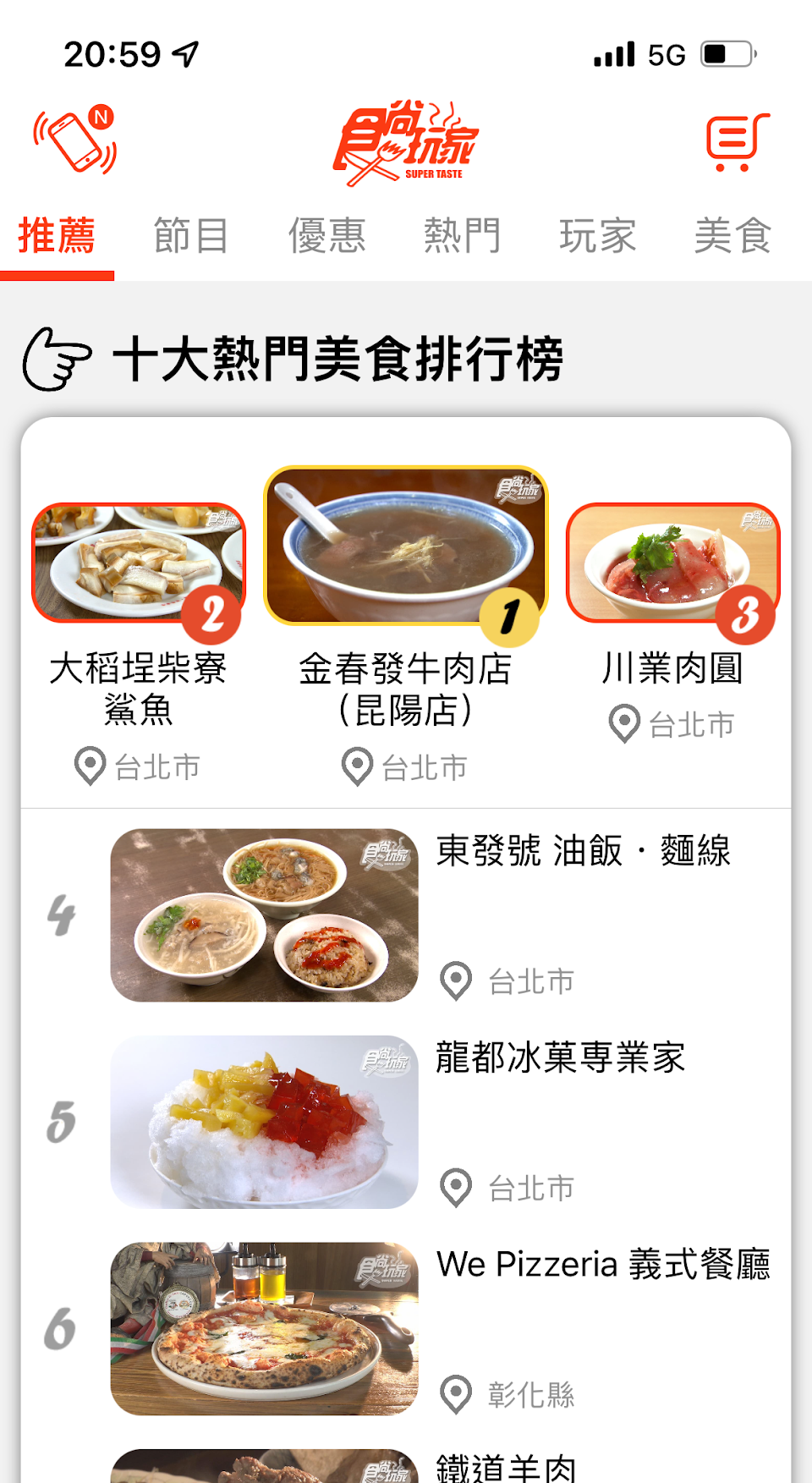The height and width of the screenshot is (1483, 812).
Task: Switch to the 玩家 tab
Action: tap(597, 236)
